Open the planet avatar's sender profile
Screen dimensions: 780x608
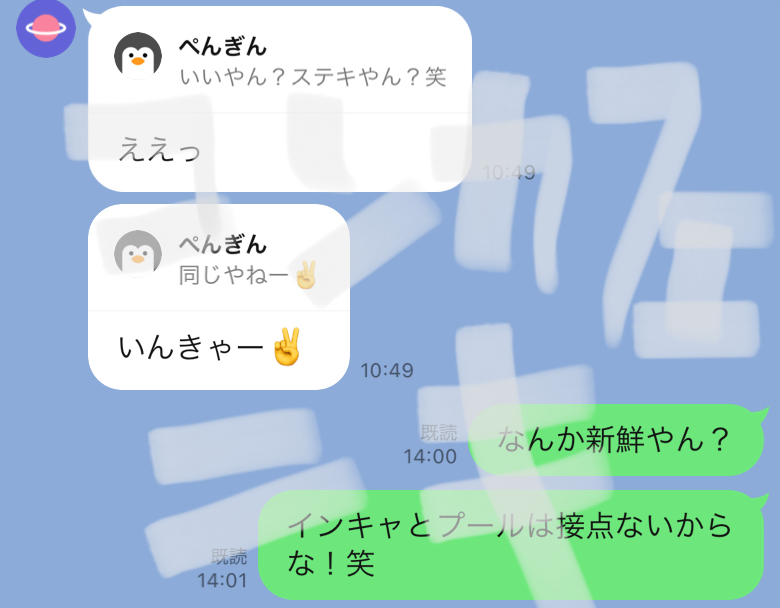coord(45,28)
